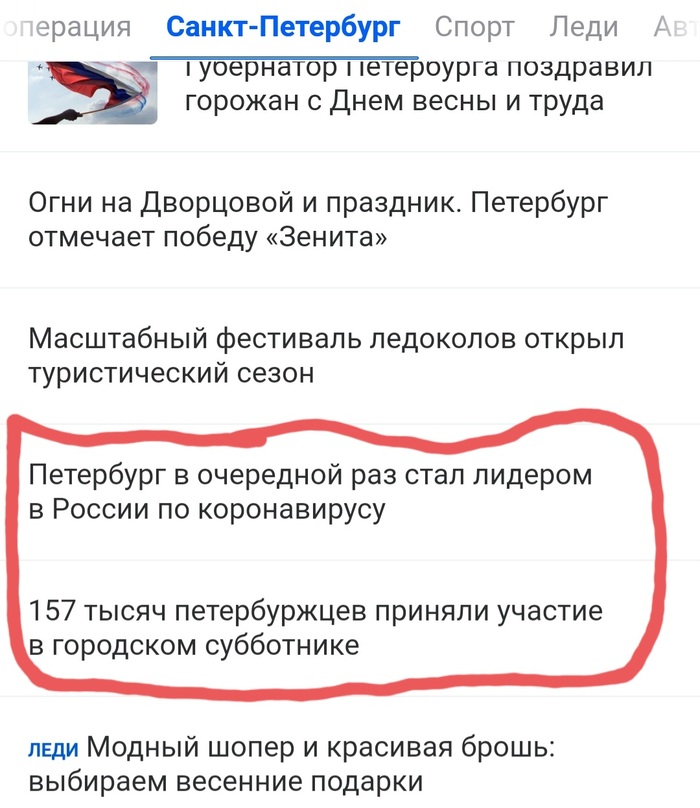Select the Санкт-Петербург tab
700x808 pixels.
pyautogui.click(x=283, y=27)
